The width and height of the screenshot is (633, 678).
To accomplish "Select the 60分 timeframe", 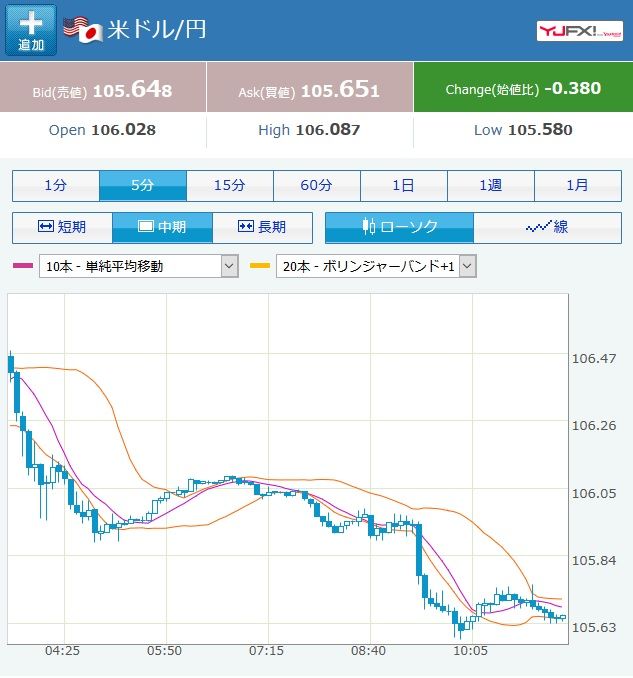I will pos(317,185).
